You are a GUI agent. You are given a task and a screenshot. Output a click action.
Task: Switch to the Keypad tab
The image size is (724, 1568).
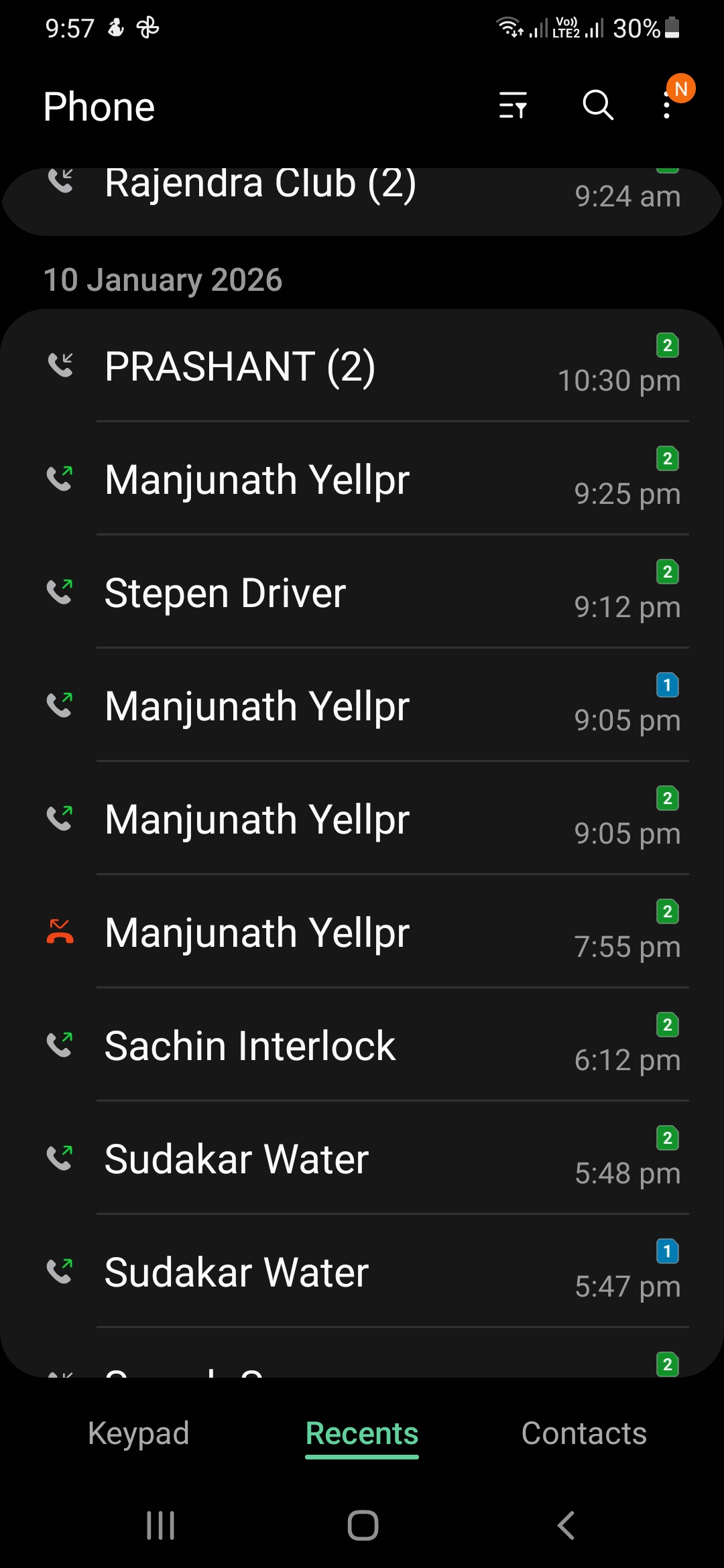(139, 1434)
